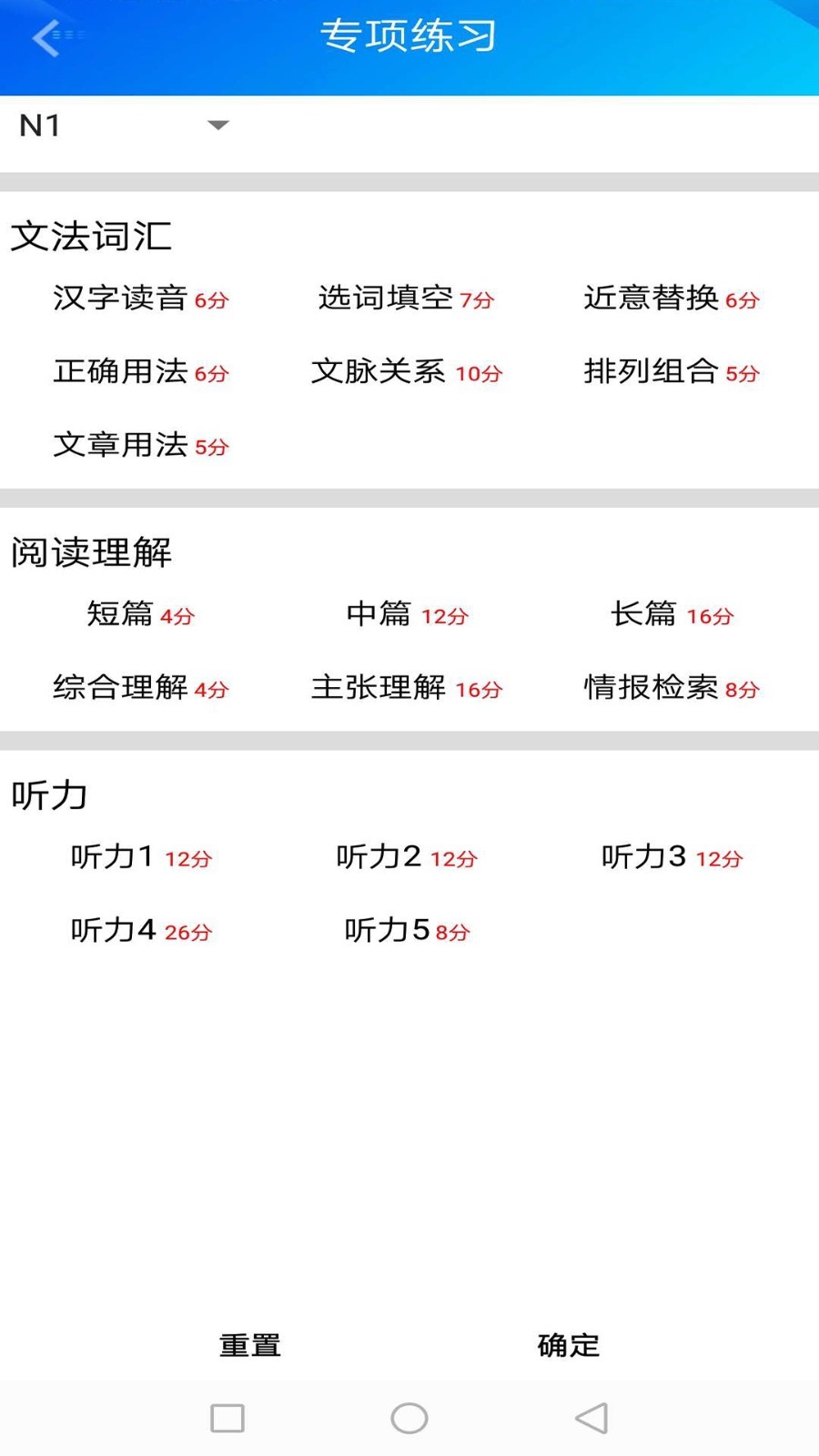This screenshot has width=819, height=1456.
Task: Select 综合理解 reading option
Action: click(140, 688)
